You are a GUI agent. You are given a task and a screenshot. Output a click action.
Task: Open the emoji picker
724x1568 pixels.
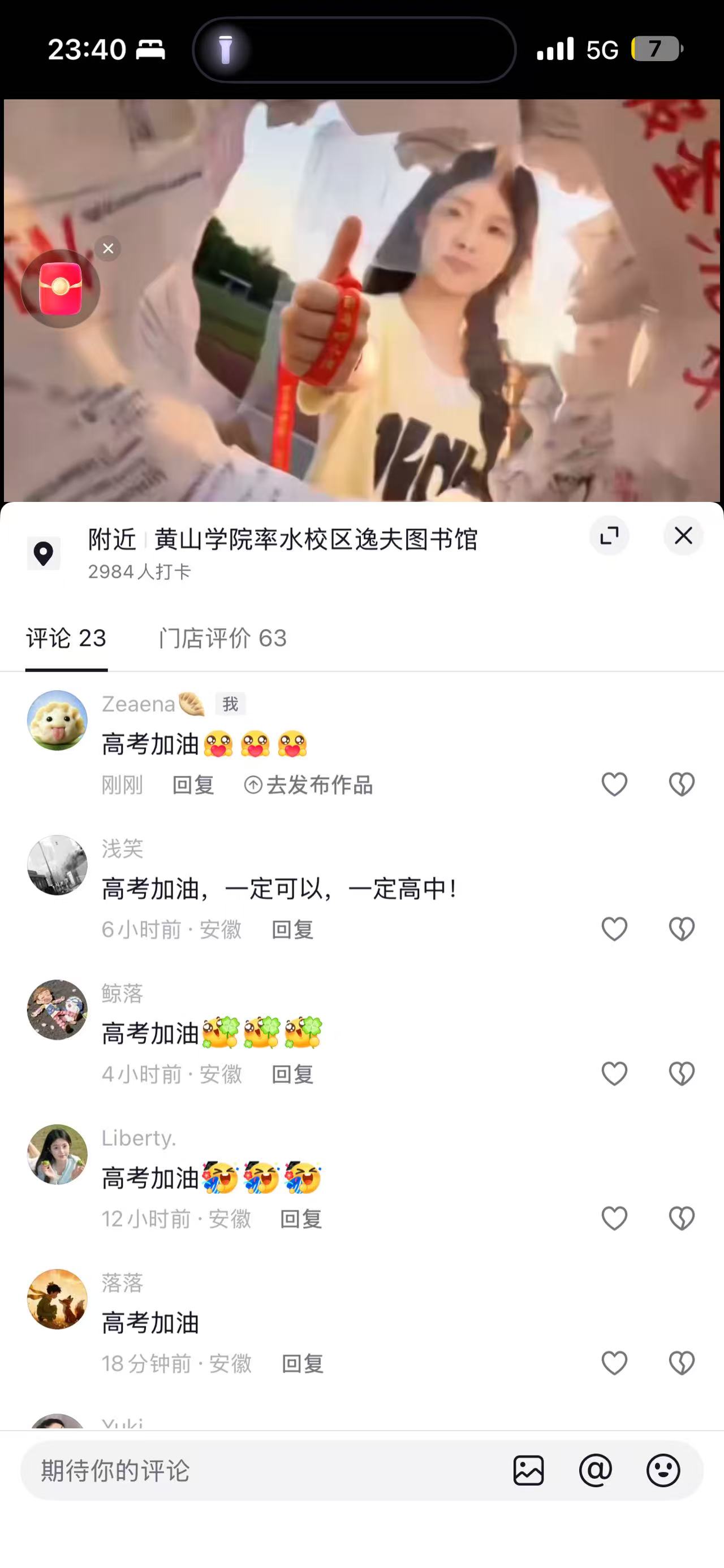tap(663, 1471)
